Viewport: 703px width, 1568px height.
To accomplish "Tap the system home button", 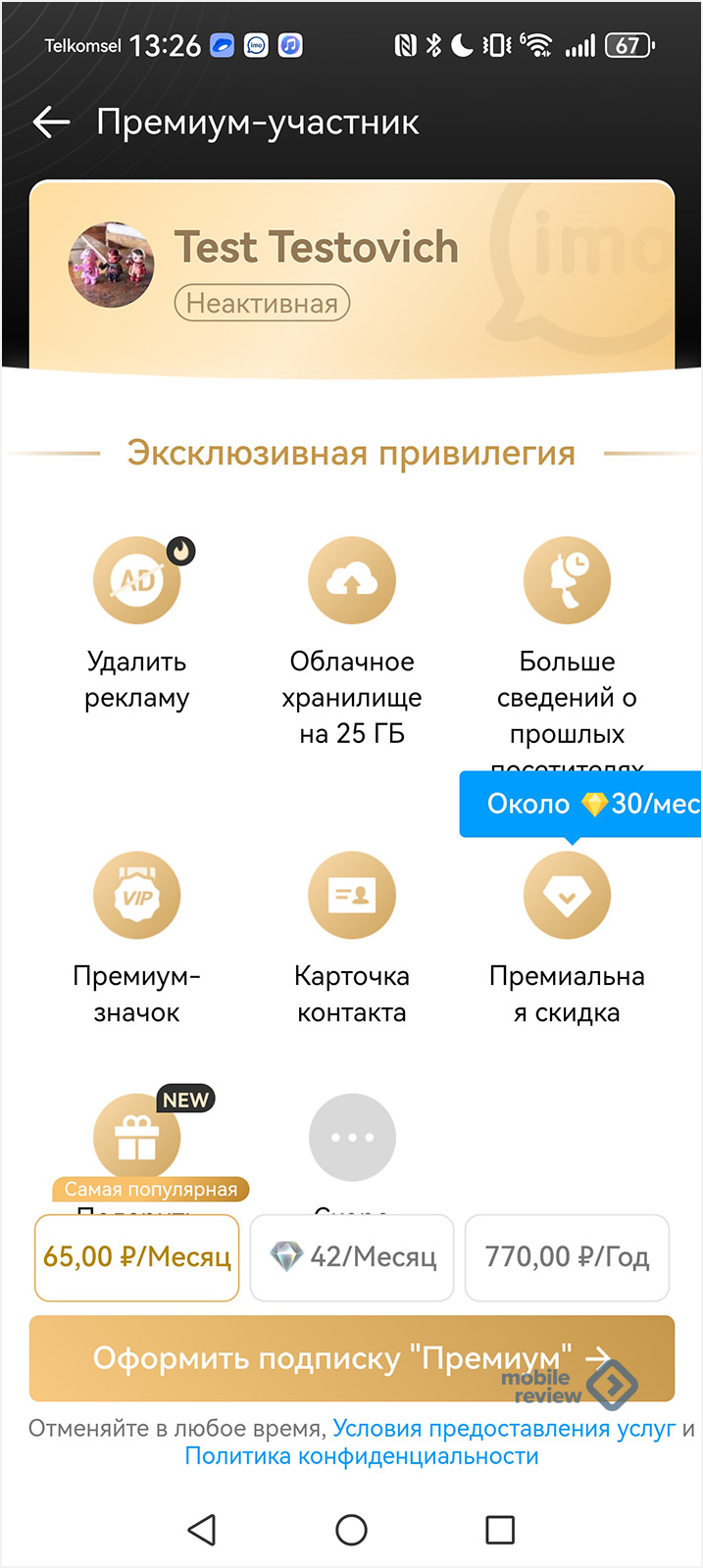I will (x=351, y=1530).
